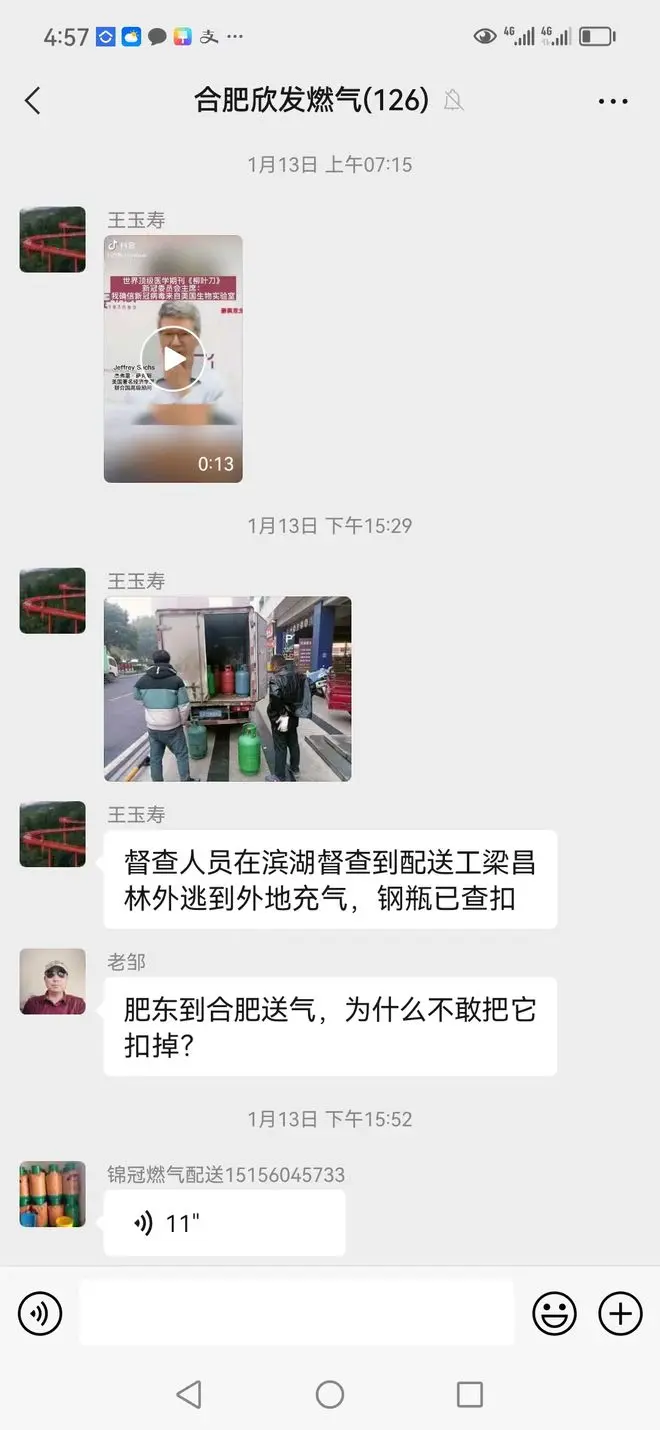
Task: Open 锦冠燃气配送's profile avatar
Action: [53, 1194]
